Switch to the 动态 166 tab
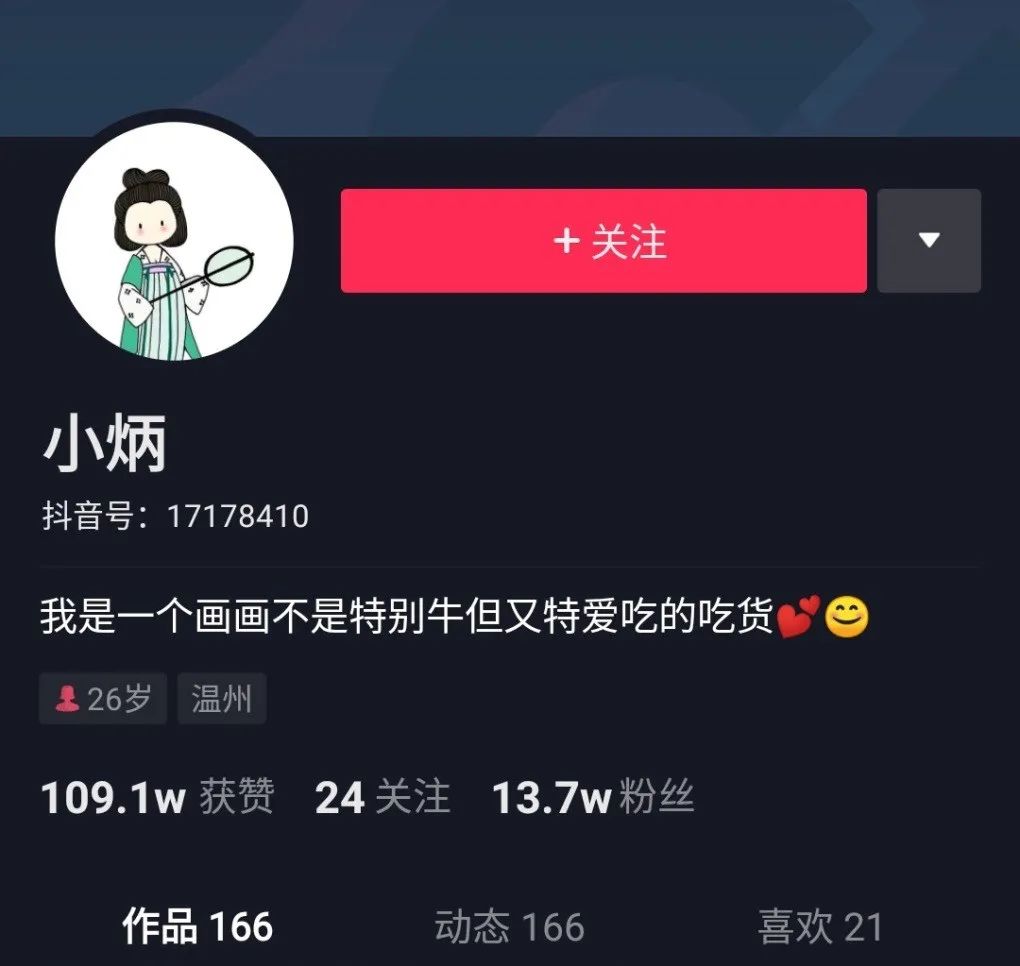Screen dimensions: 1020x966 coord(509,927)
